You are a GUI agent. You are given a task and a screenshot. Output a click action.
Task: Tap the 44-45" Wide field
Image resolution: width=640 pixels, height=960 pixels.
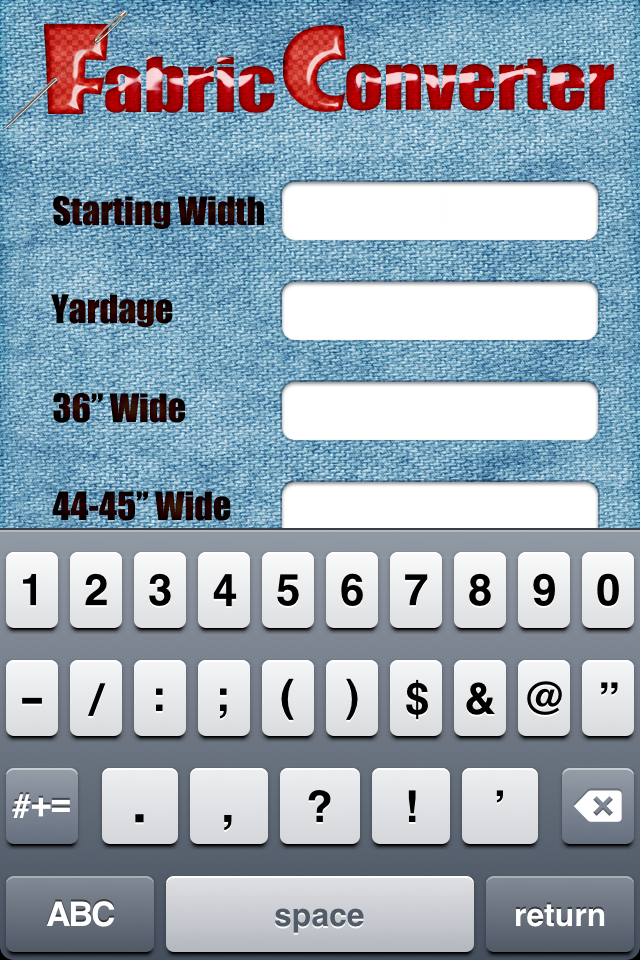[x=440, y=505]
